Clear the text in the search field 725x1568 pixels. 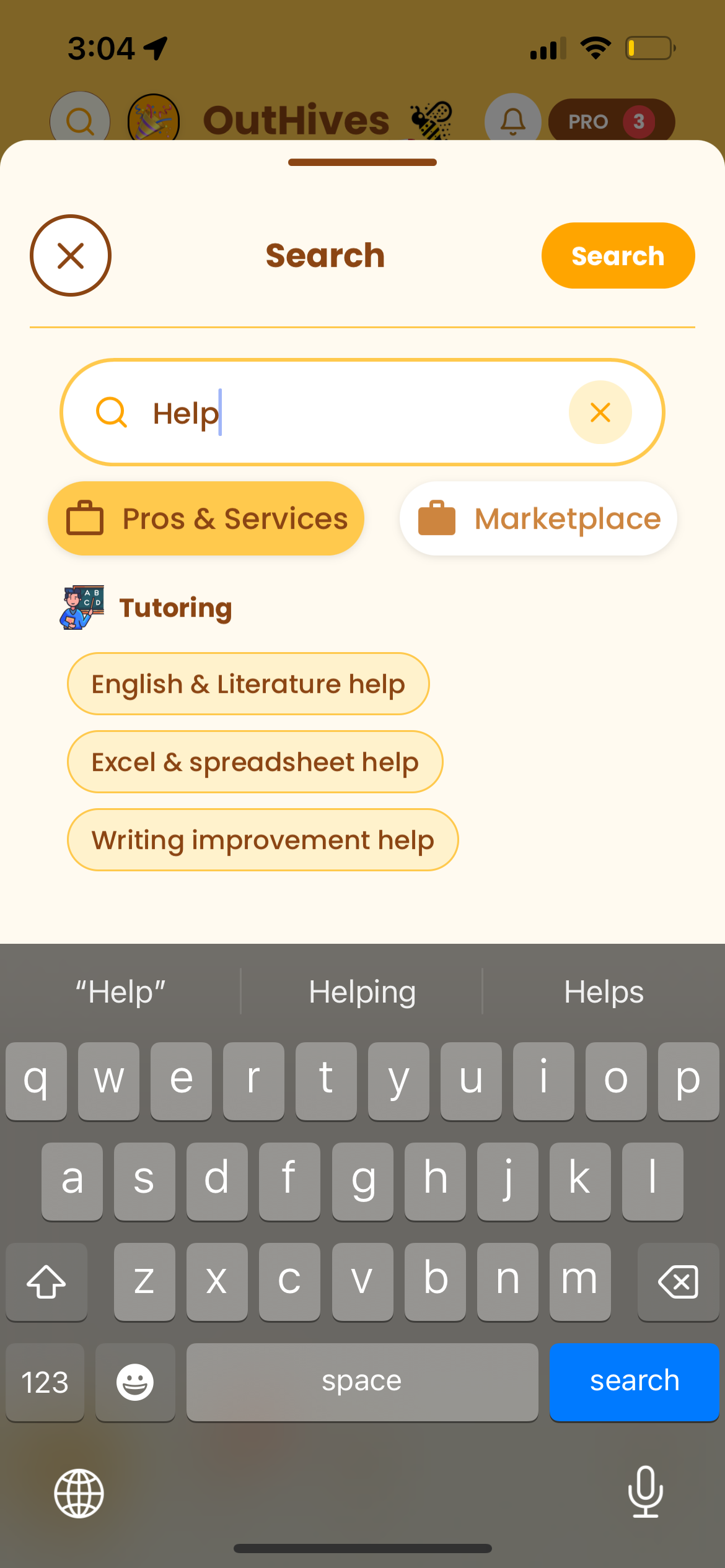pyautogui.click(x=600, y=412)
